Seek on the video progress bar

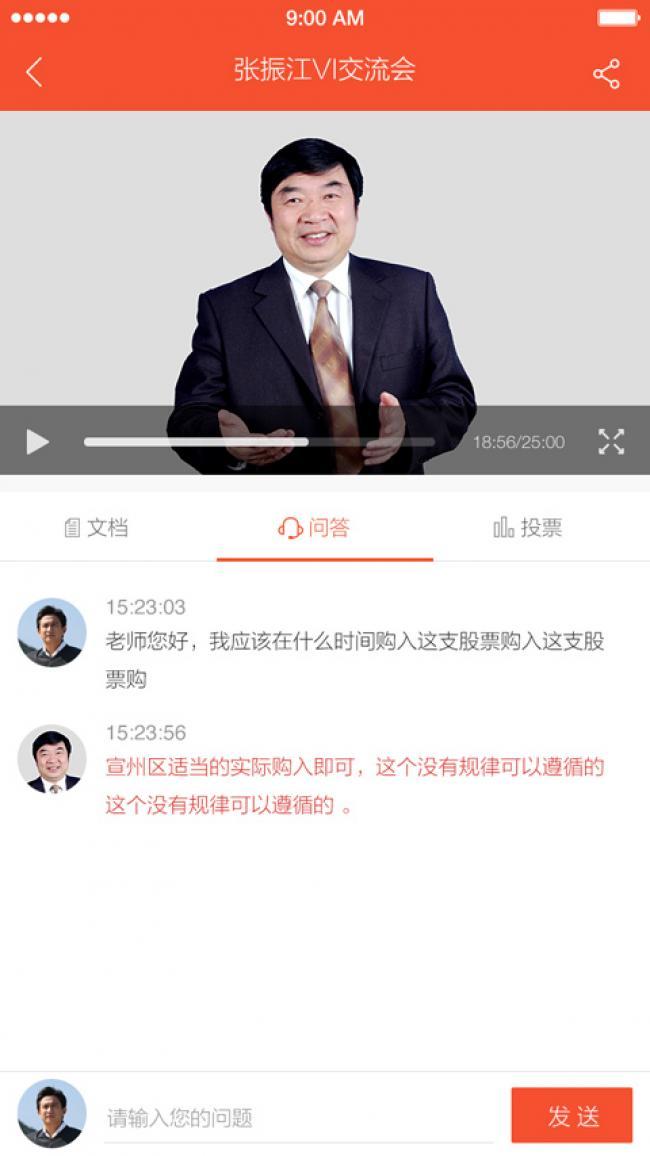259,442
